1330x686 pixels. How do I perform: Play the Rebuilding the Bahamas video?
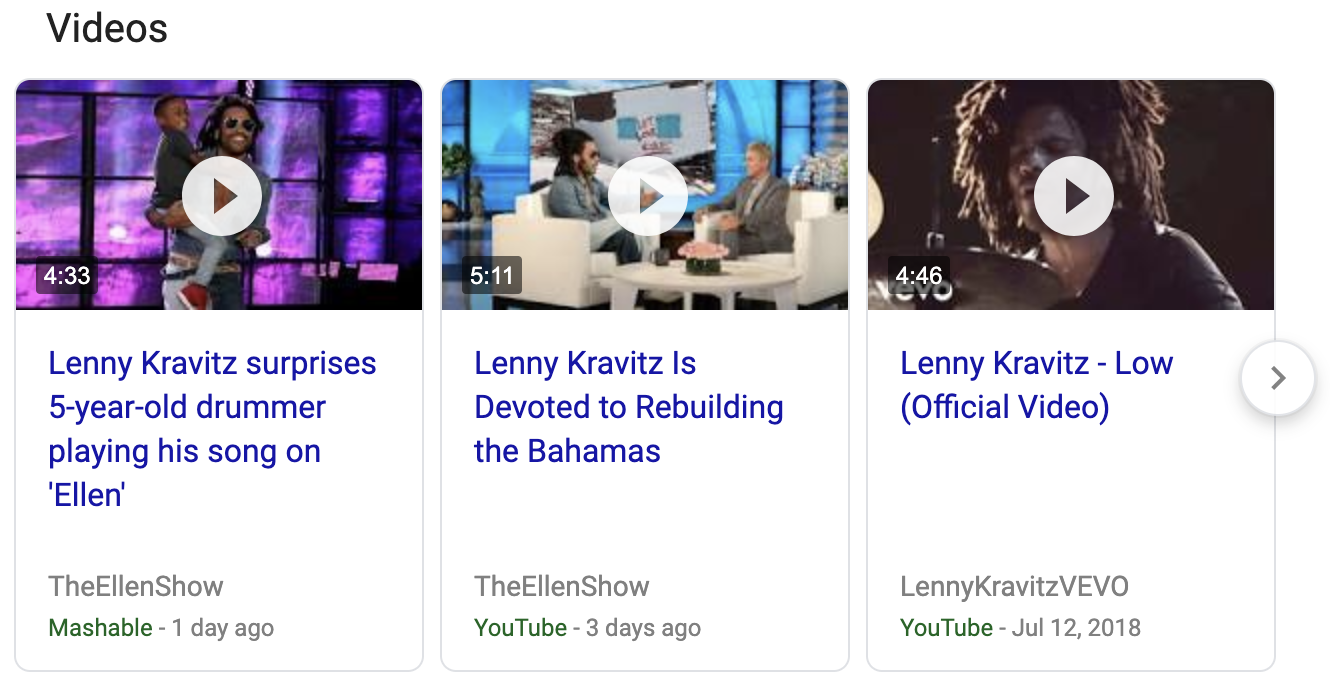pyautogui.click(x=647, y=196)
